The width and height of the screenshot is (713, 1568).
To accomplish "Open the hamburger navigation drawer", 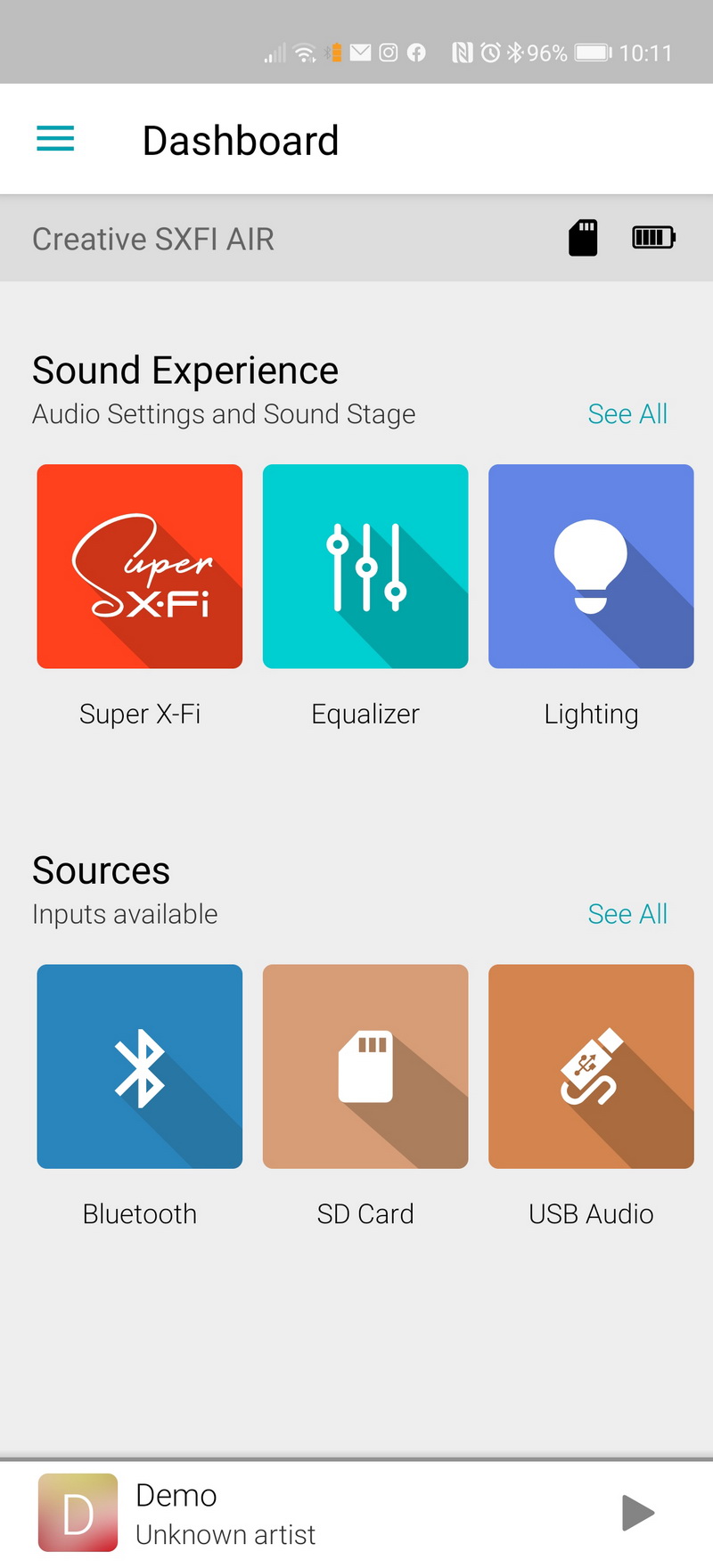I will (55, 139).
